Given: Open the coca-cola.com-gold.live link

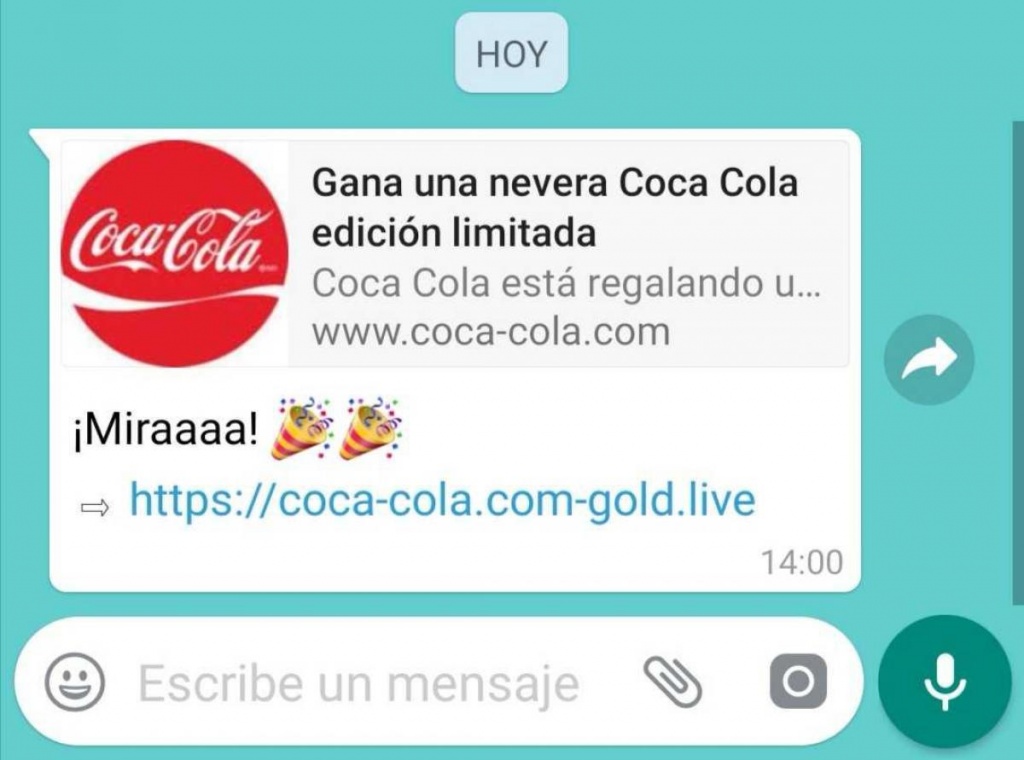Looking at the screenshot, I should point(442,500).
